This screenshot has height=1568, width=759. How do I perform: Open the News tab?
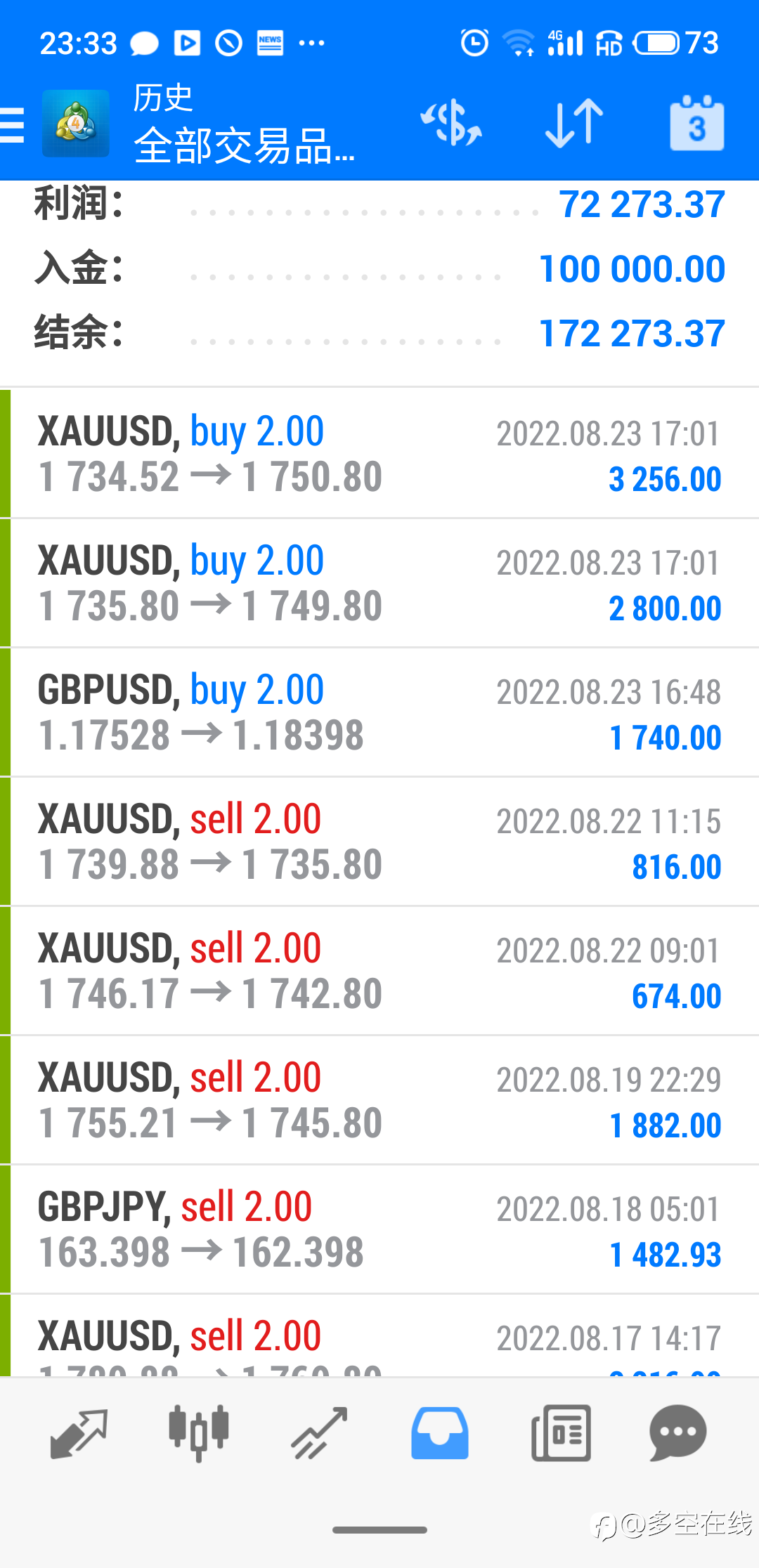pos(561,1433)
